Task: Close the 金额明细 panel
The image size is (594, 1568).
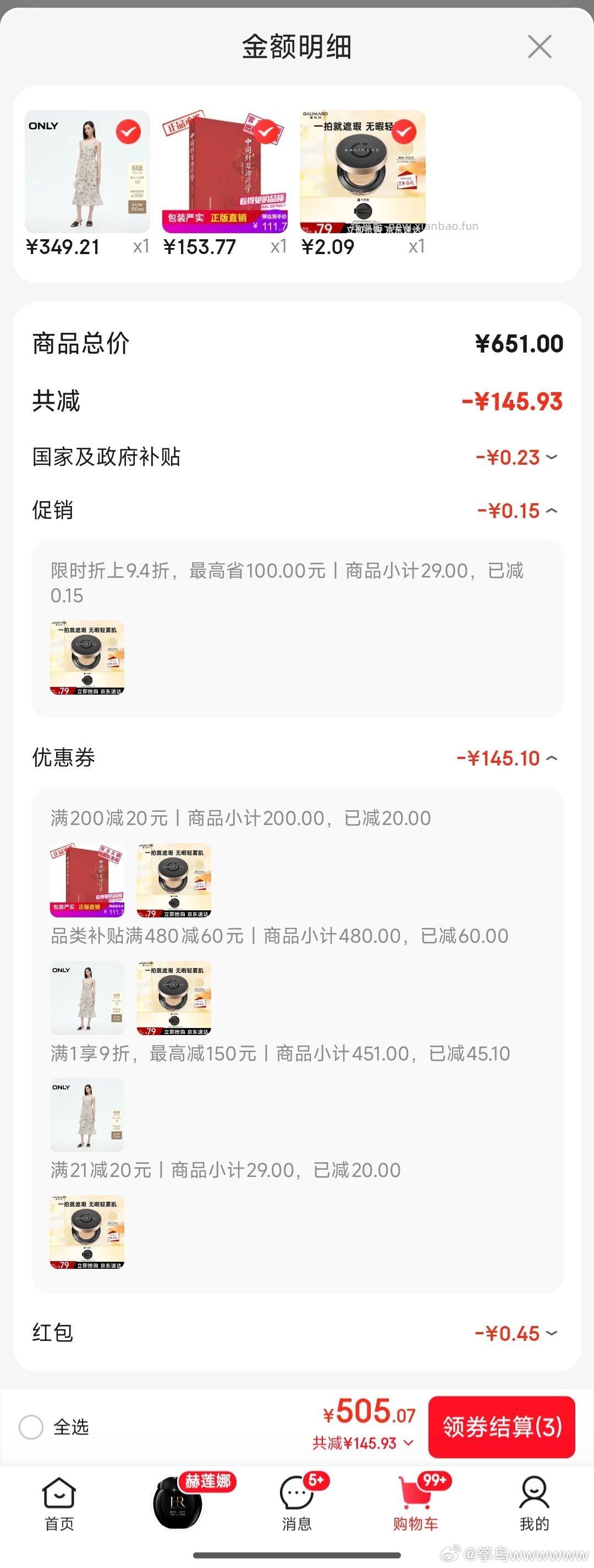Action: coord(539,47)
